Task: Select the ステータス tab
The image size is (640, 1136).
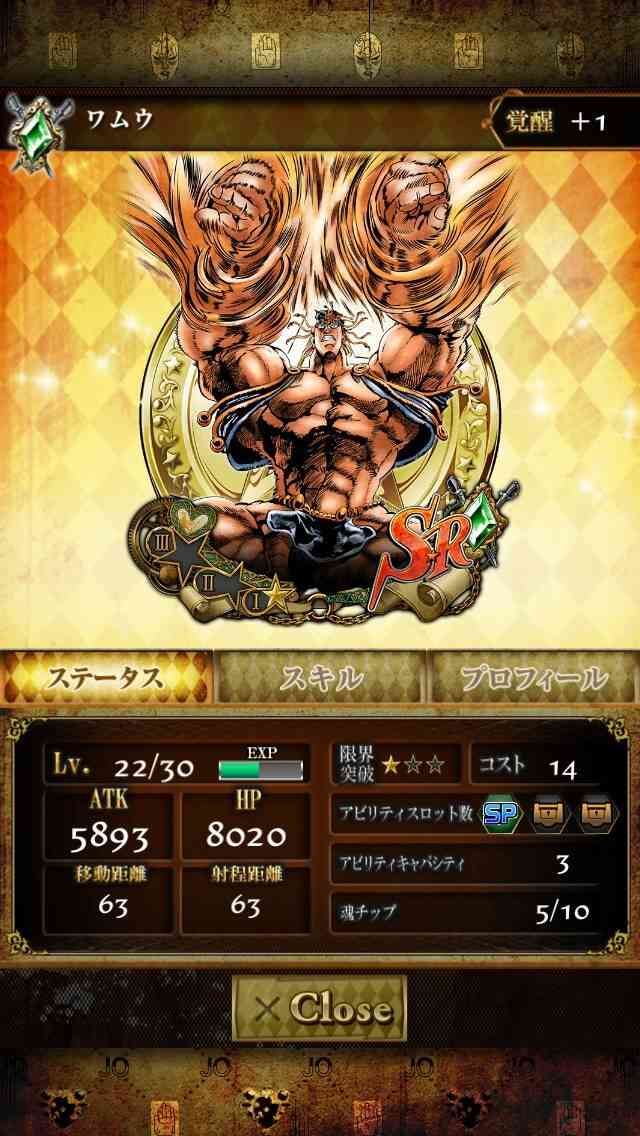Action: click(107, 677)
